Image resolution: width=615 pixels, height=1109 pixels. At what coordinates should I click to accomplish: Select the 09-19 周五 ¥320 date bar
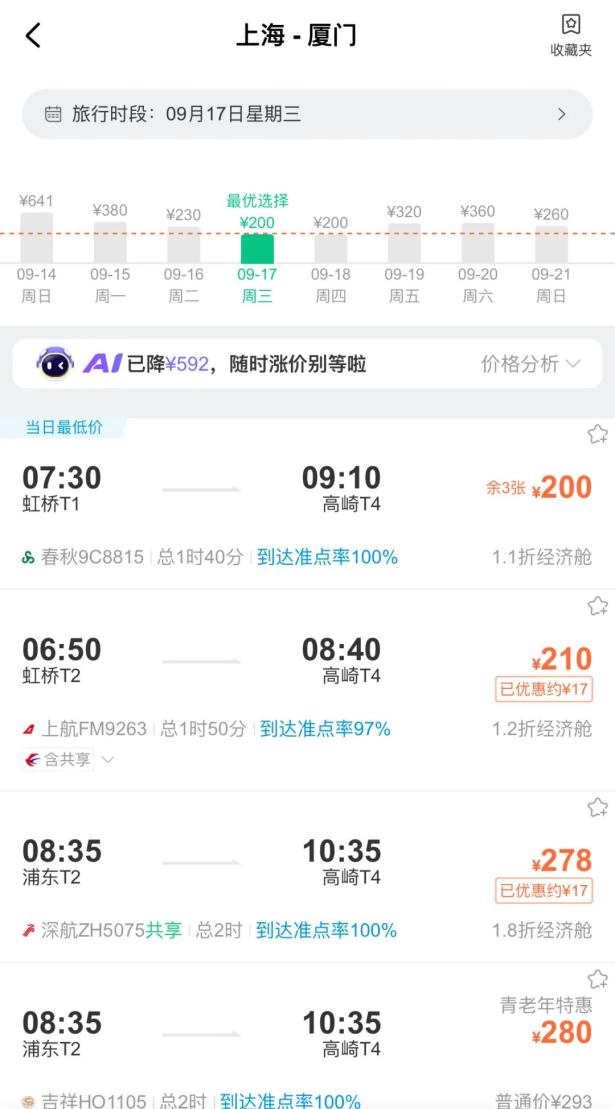point(404,250)
